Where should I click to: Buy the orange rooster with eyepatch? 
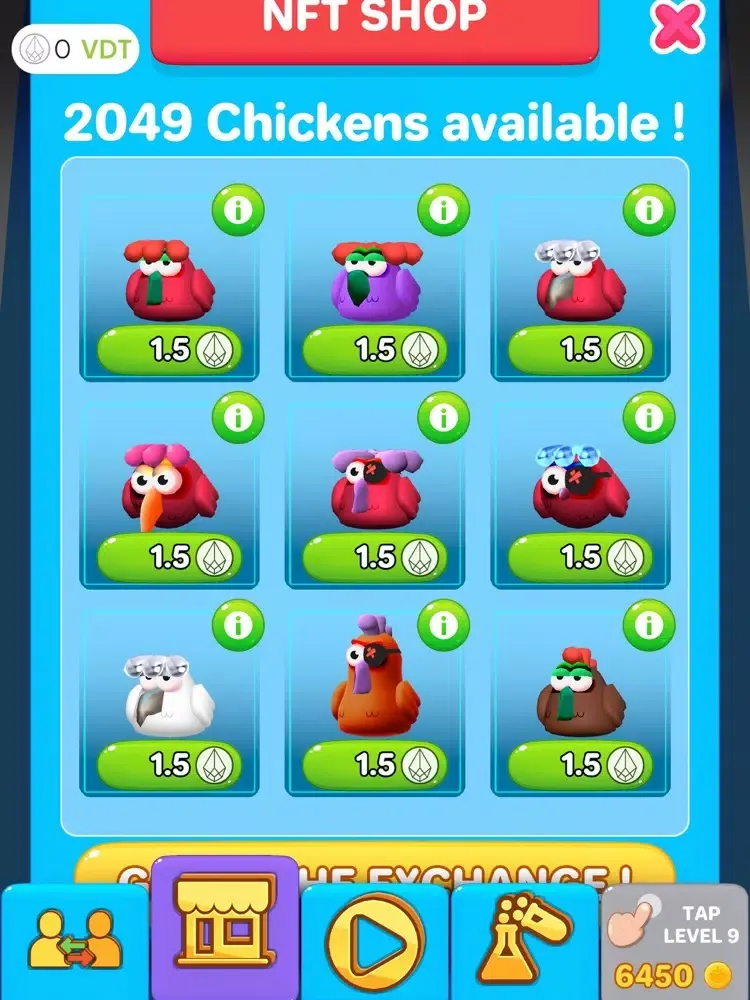374,765
